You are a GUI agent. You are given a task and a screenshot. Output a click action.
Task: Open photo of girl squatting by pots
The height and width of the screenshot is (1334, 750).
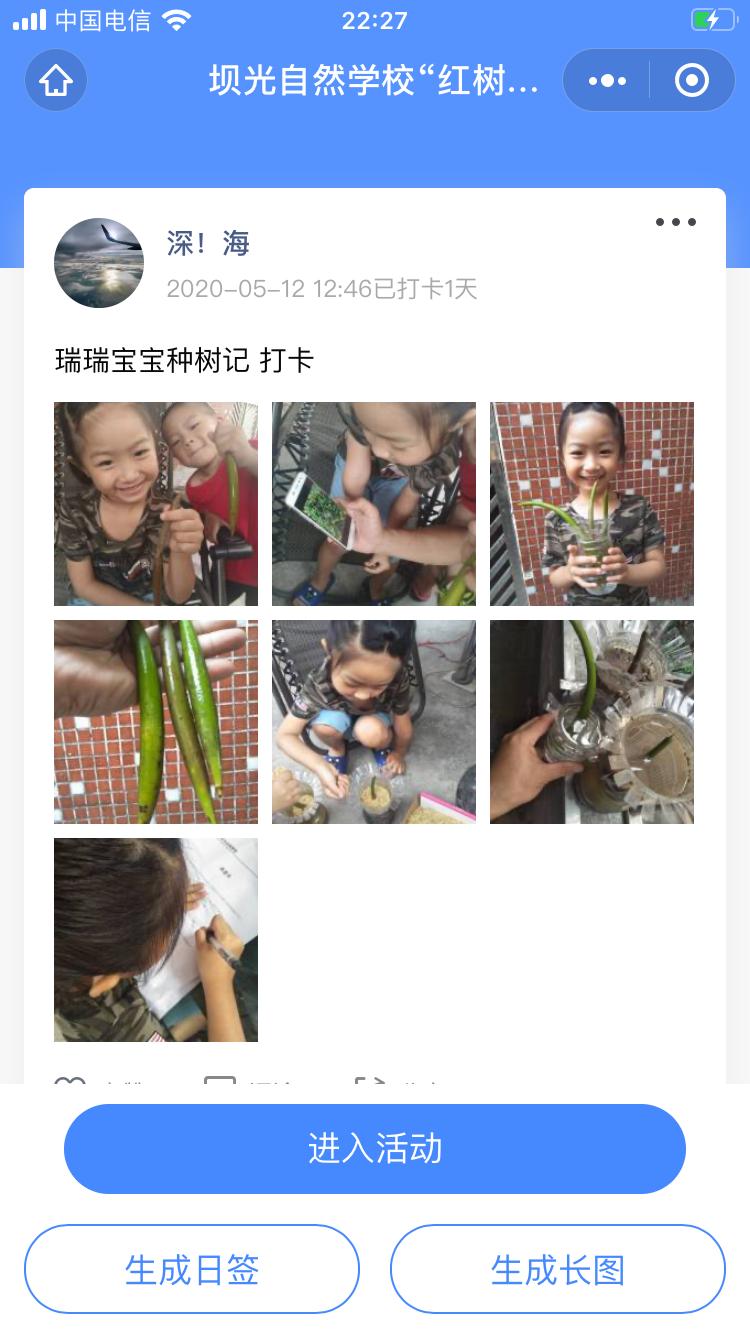pyautogui.click(x=374, y=722)
